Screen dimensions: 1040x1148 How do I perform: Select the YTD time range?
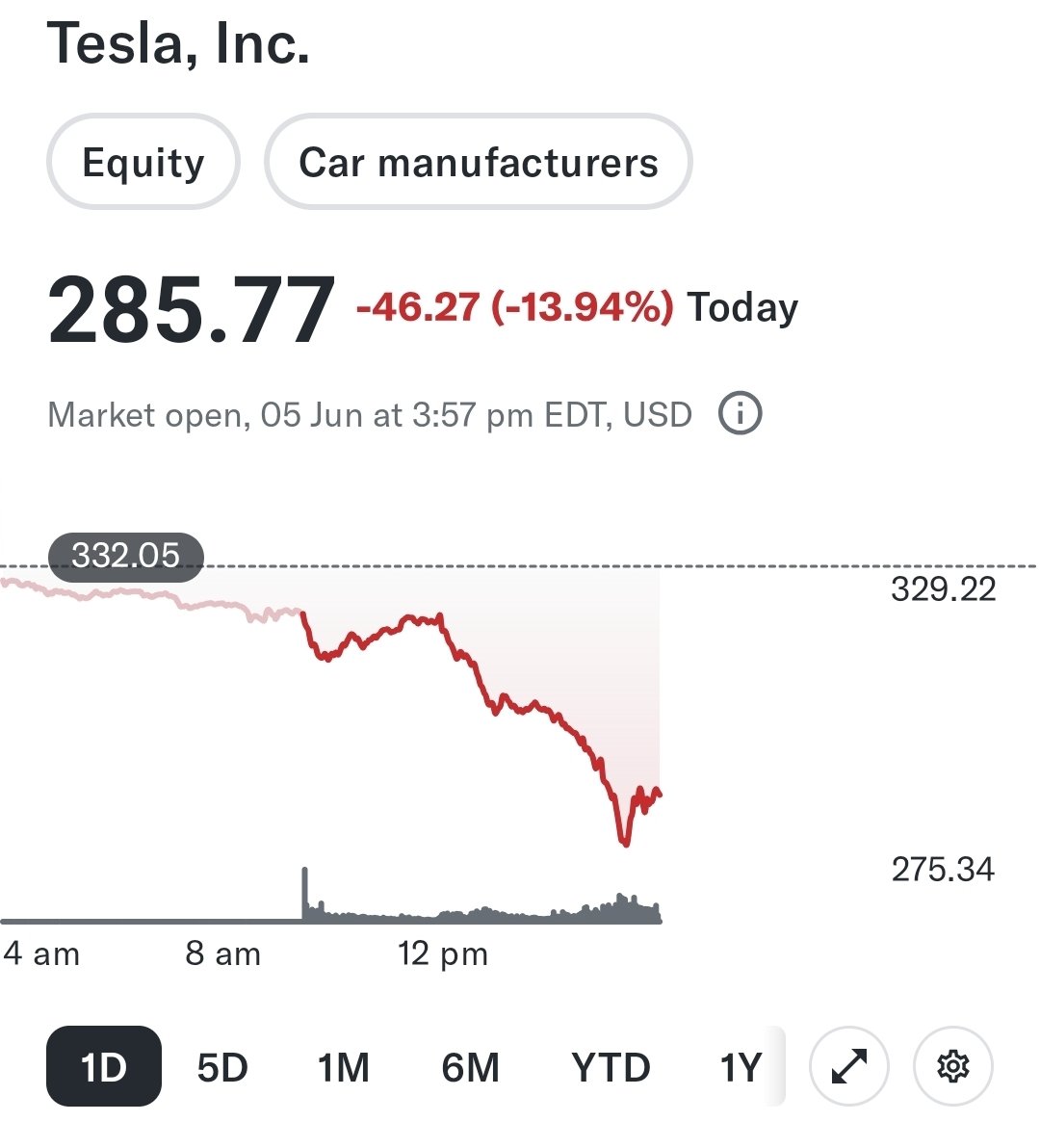(x=611, y=1067)
